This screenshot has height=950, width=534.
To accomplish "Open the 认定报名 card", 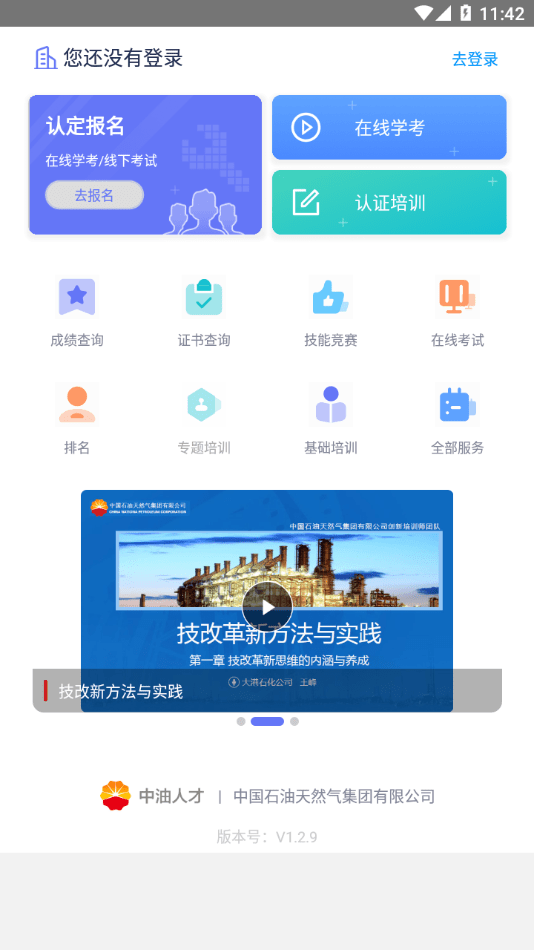I will coord(145,165).
